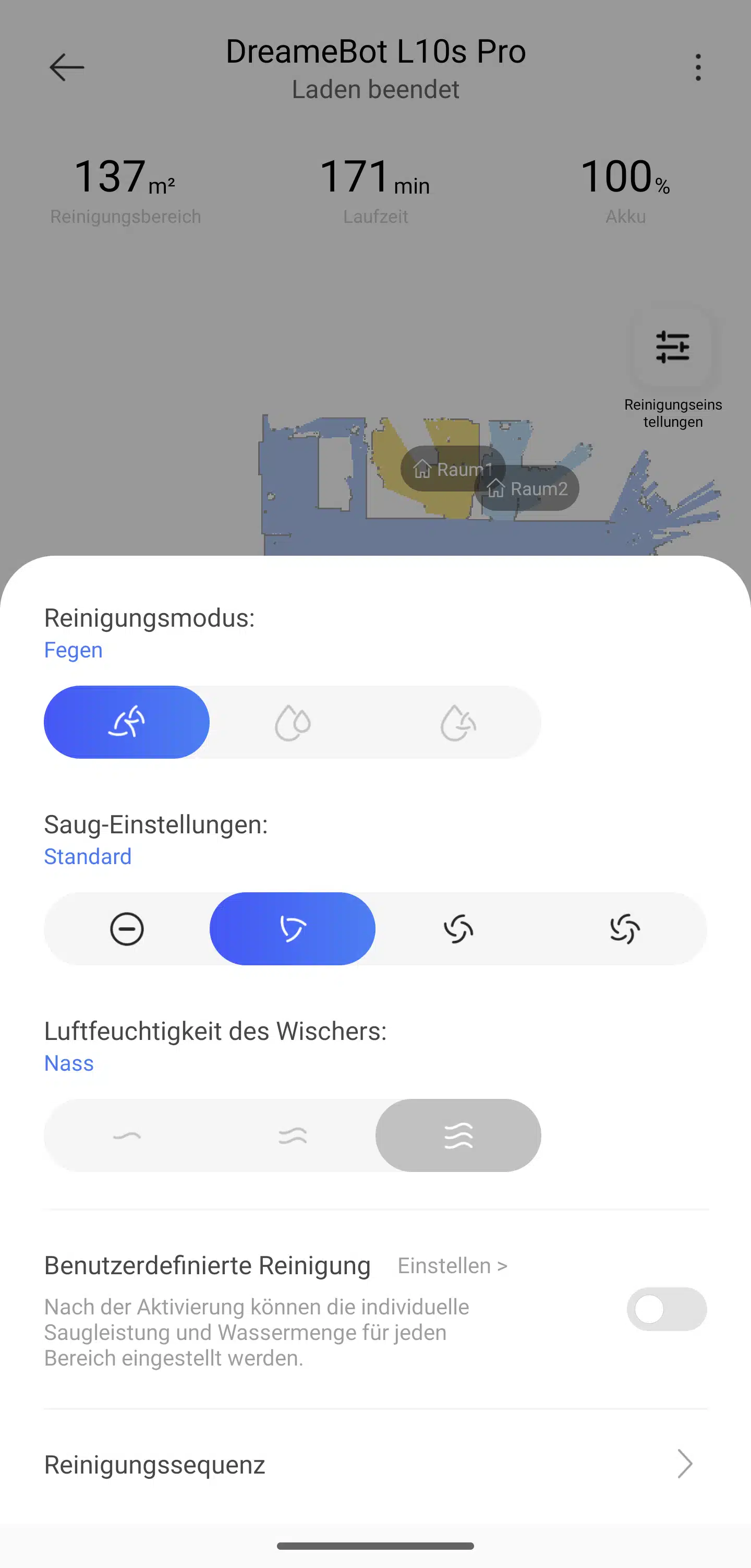Image resolution: width=751 pixels, height=1568 pixels.
Task: Select the sweep and mop combined mode
Action: click(458, 722)
